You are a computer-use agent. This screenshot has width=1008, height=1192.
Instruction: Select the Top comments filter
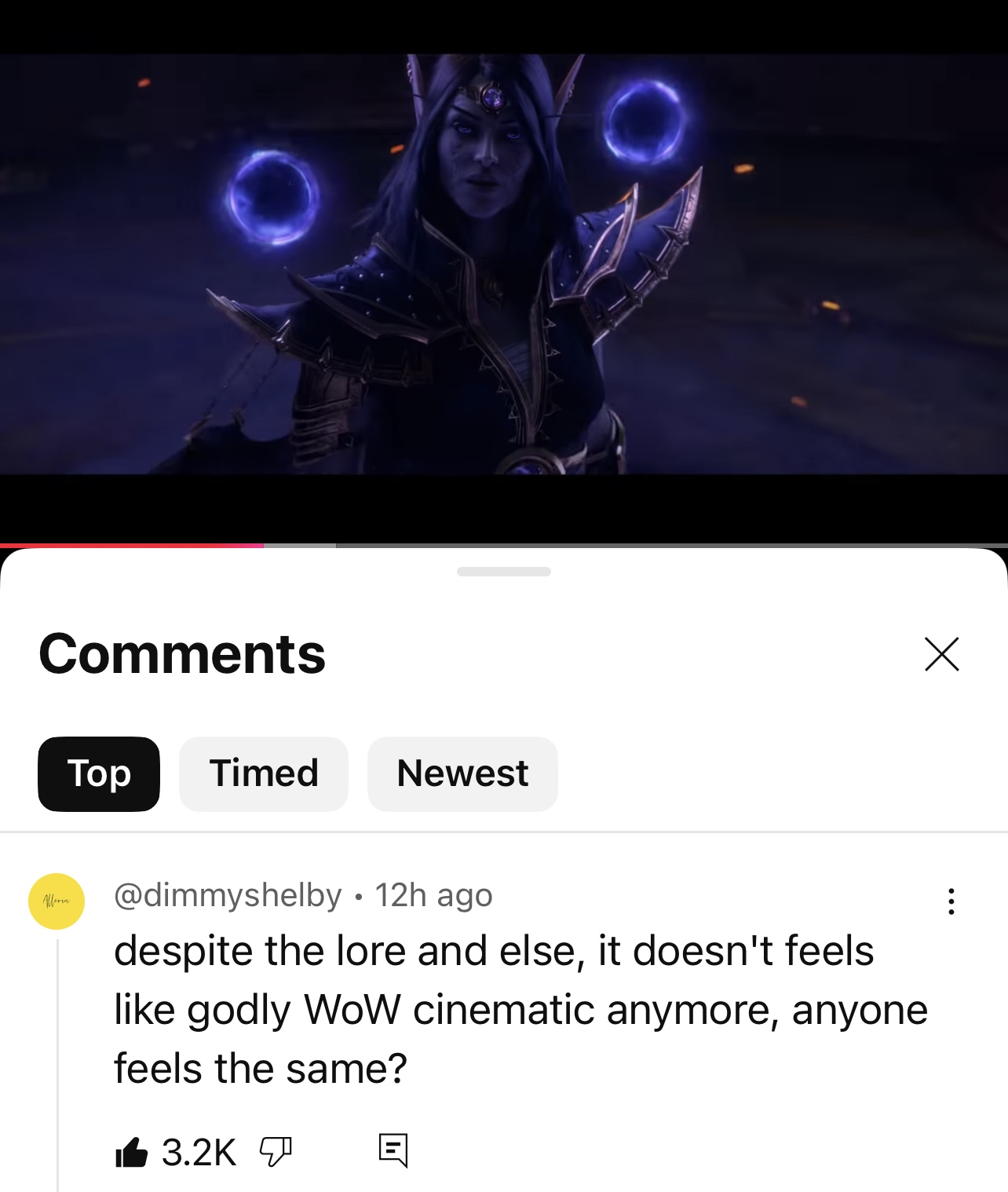pos(99,773)
